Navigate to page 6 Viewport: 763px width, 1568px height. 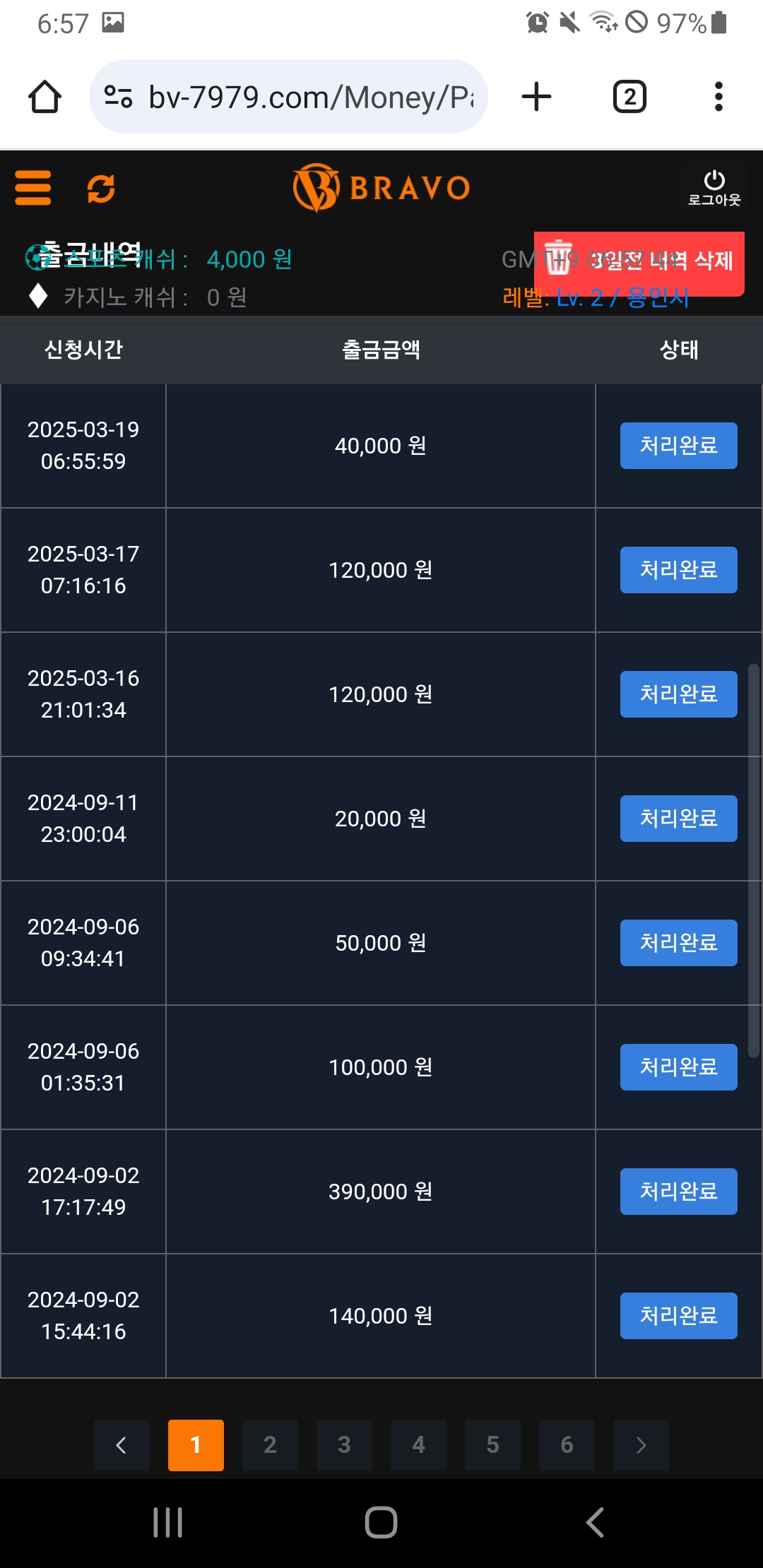(x=567, y=1445)
